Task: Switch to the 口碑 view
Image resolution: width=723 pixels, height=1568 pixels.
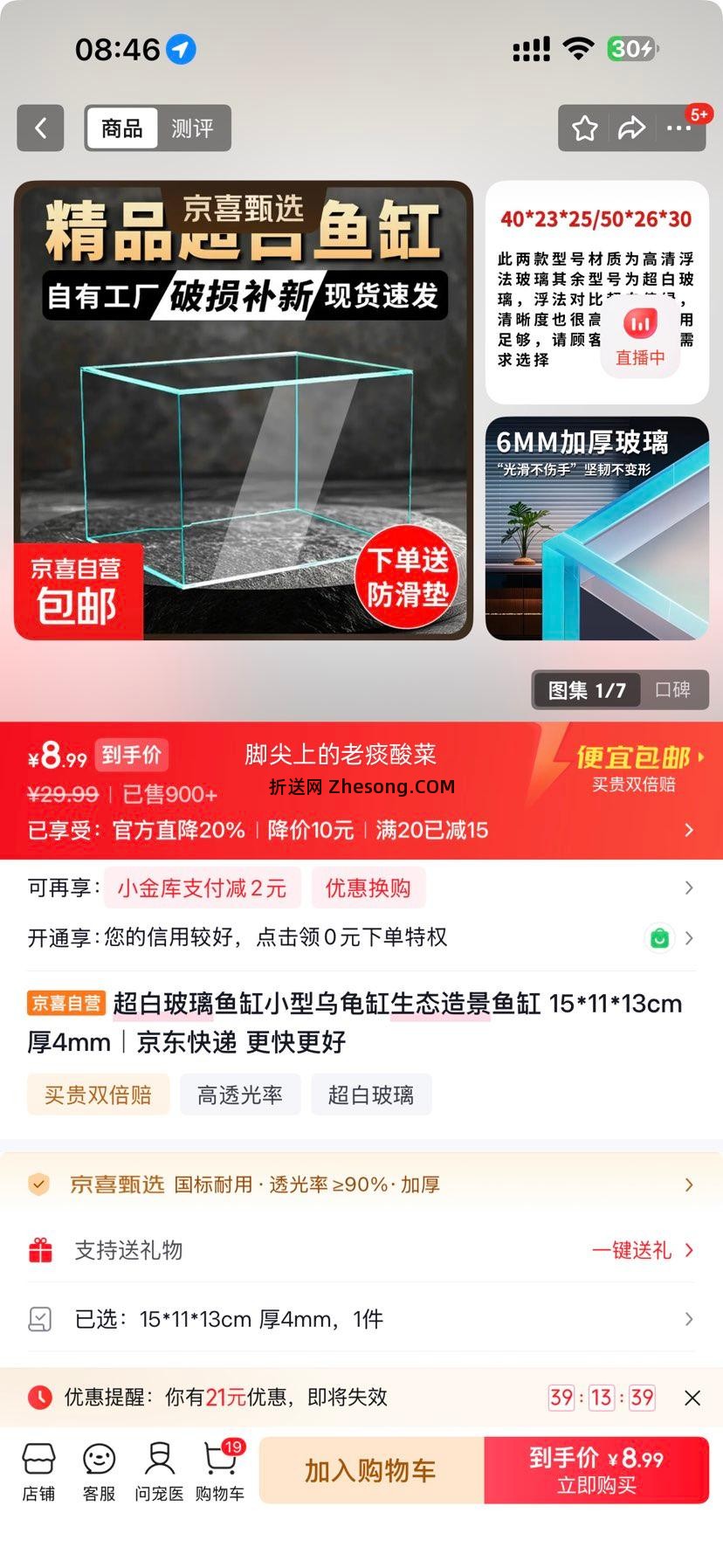Action: [x=672, y=690]
